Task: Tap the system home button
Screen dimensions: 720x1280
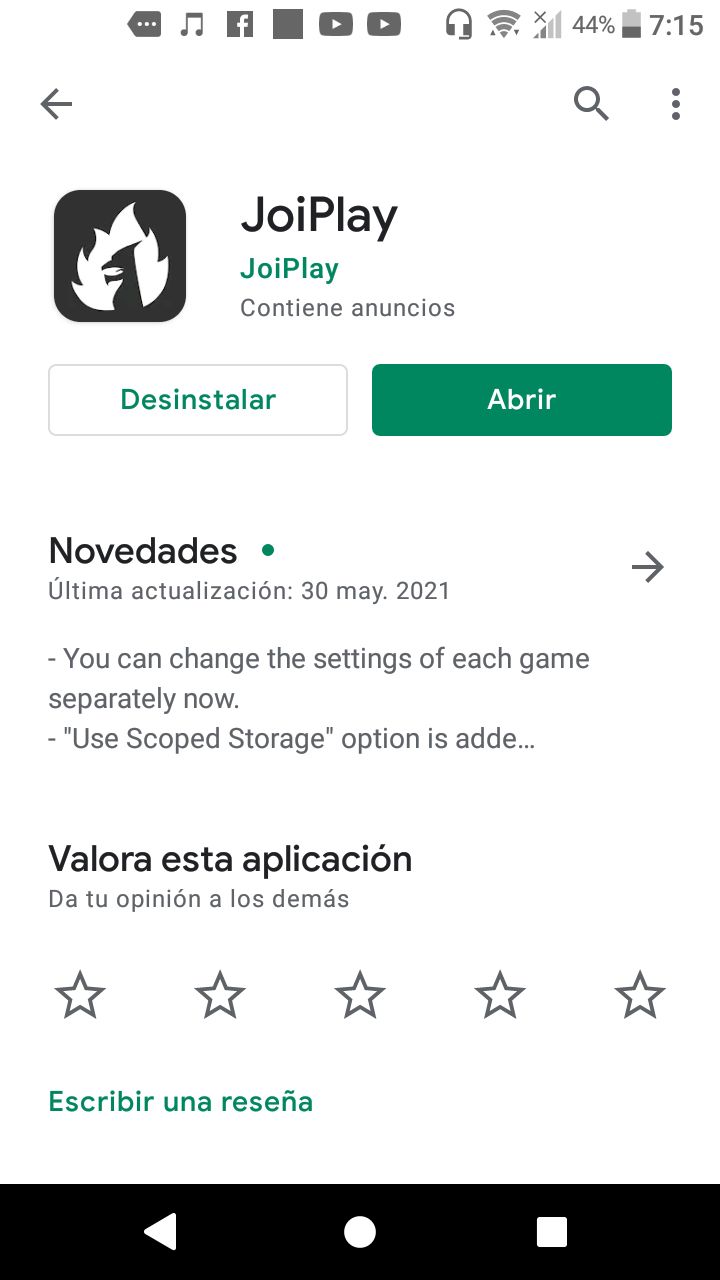Action: click(360, 1232)
